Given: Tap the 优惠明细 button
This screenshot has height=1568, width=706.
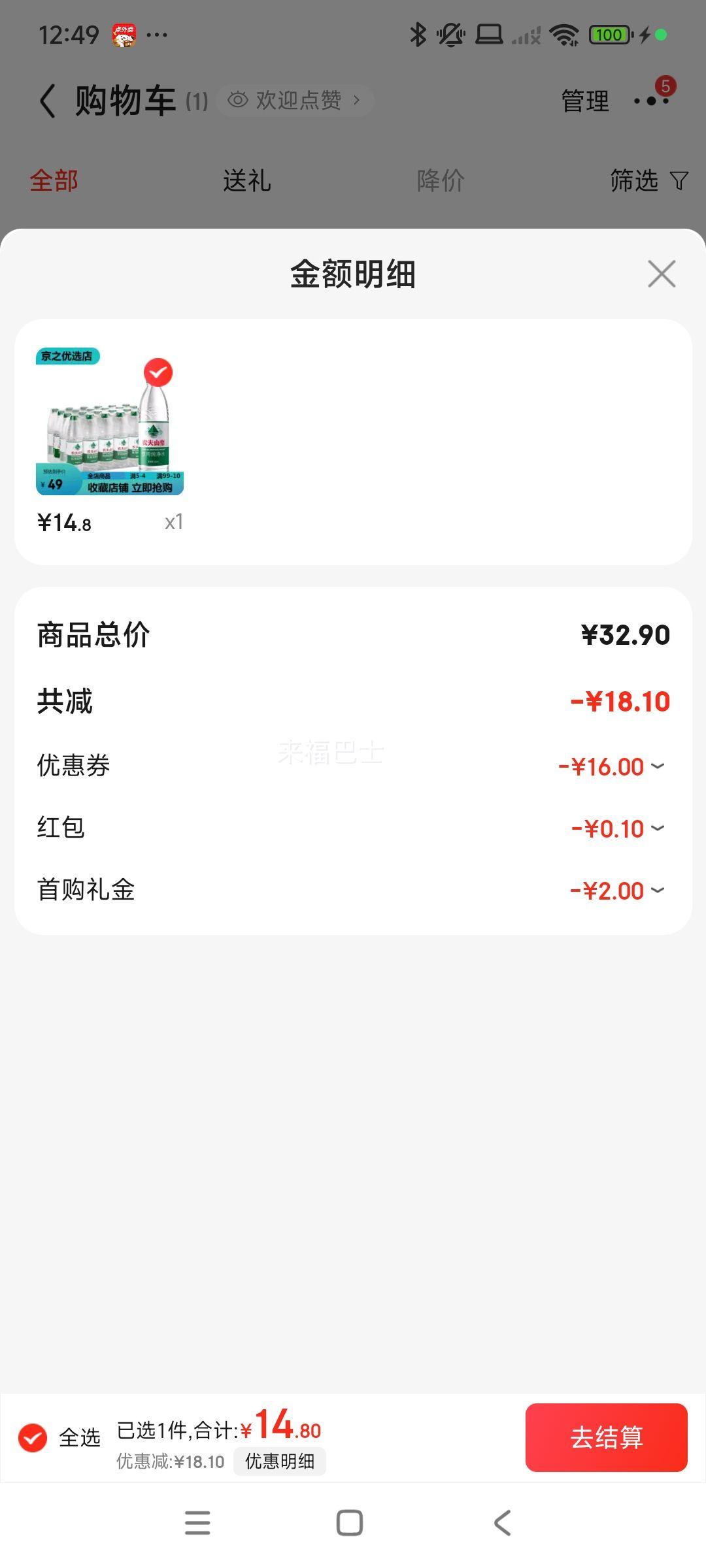Looking at the screenshot, I should point(280,1461).
